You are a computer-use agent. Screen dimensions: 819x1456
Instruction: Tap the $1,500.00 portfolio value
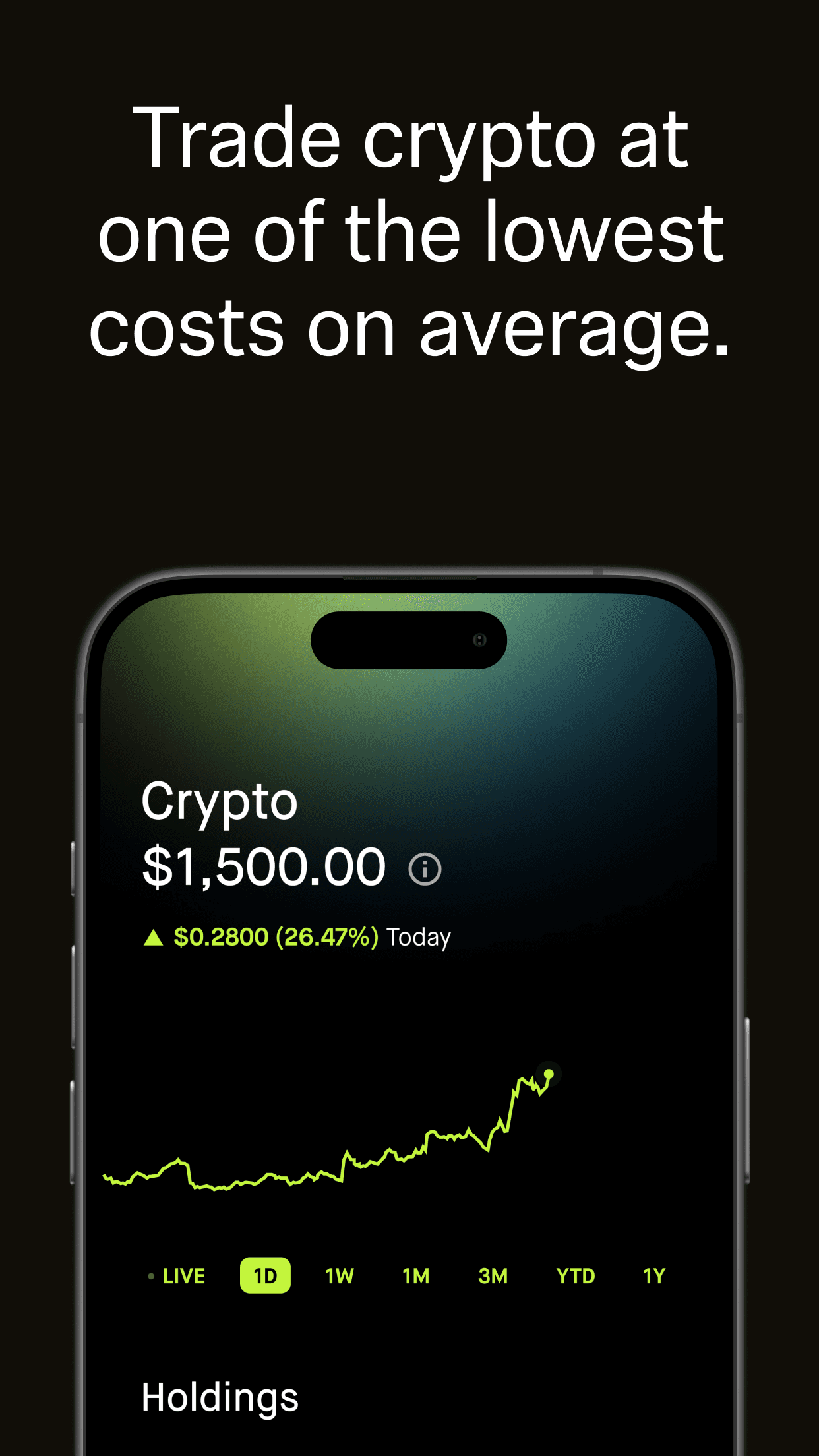tap(264, 866)
